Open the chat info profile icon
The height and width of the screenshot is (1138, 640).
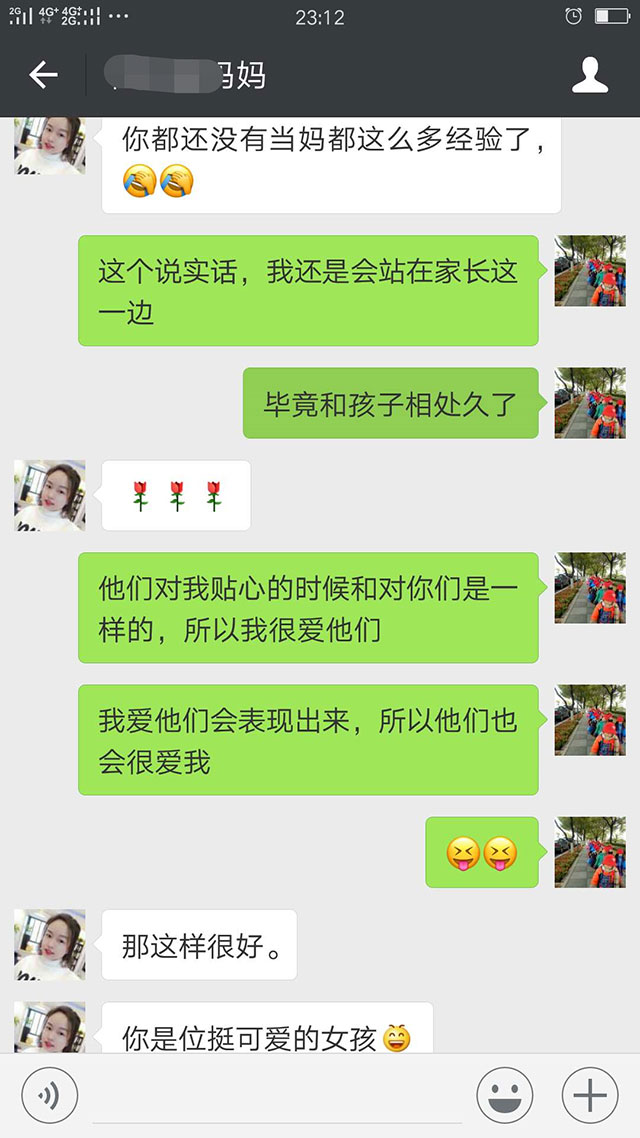coord(589,75)
